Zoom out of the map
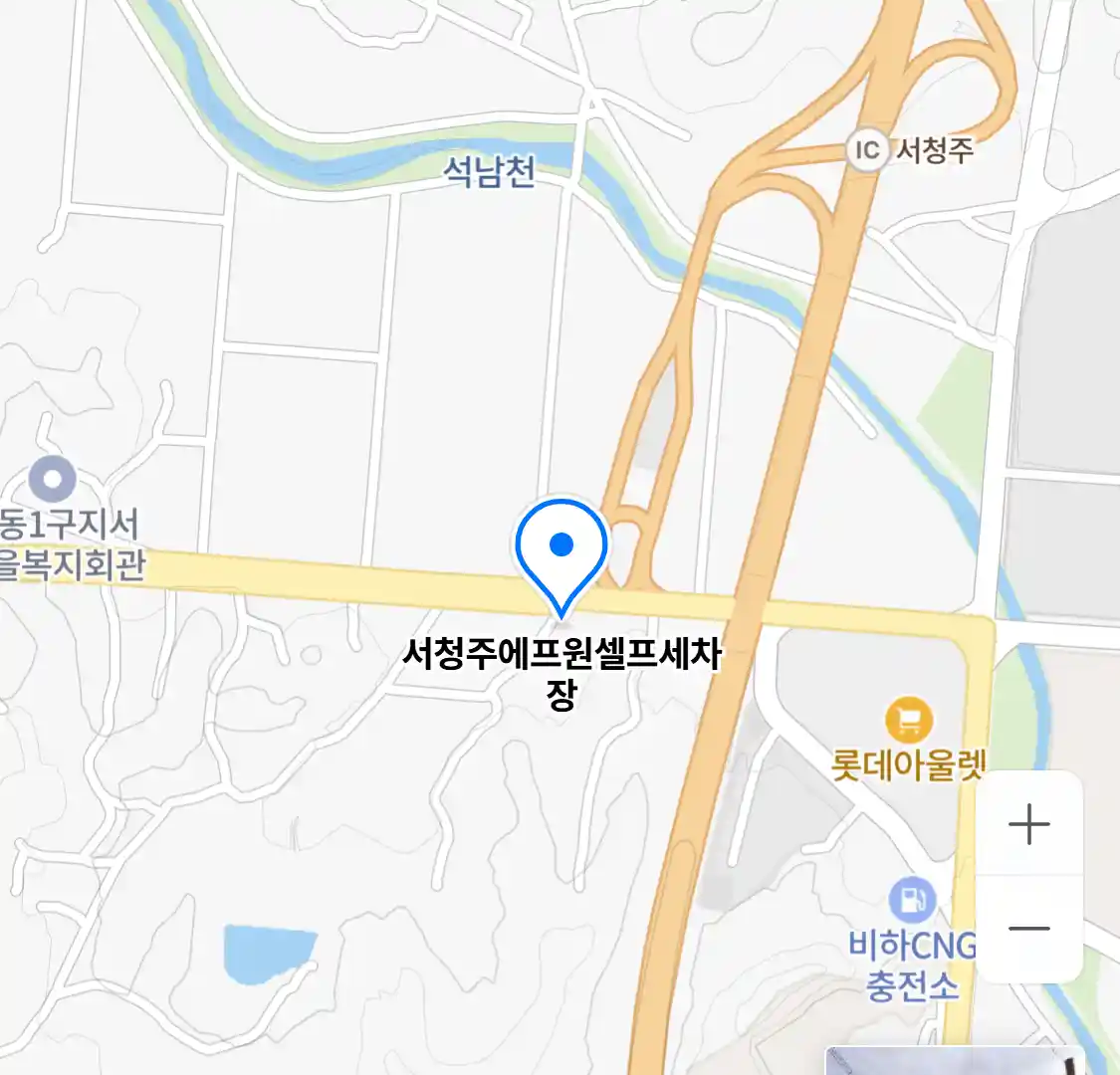Screen dimensions: 1120x1075 [1028, 929]
